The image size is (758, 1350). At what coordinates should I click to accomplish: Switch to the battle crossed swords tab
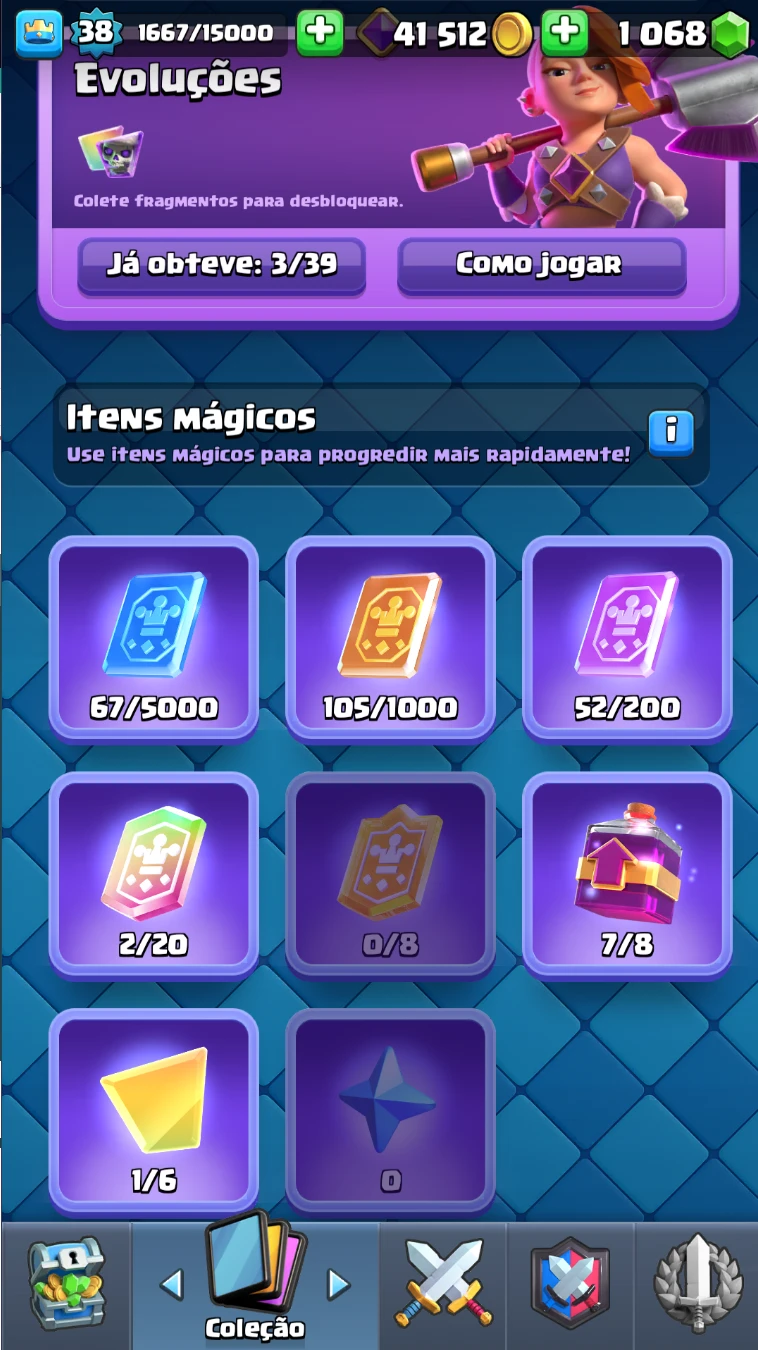(x=444, y=1285)
